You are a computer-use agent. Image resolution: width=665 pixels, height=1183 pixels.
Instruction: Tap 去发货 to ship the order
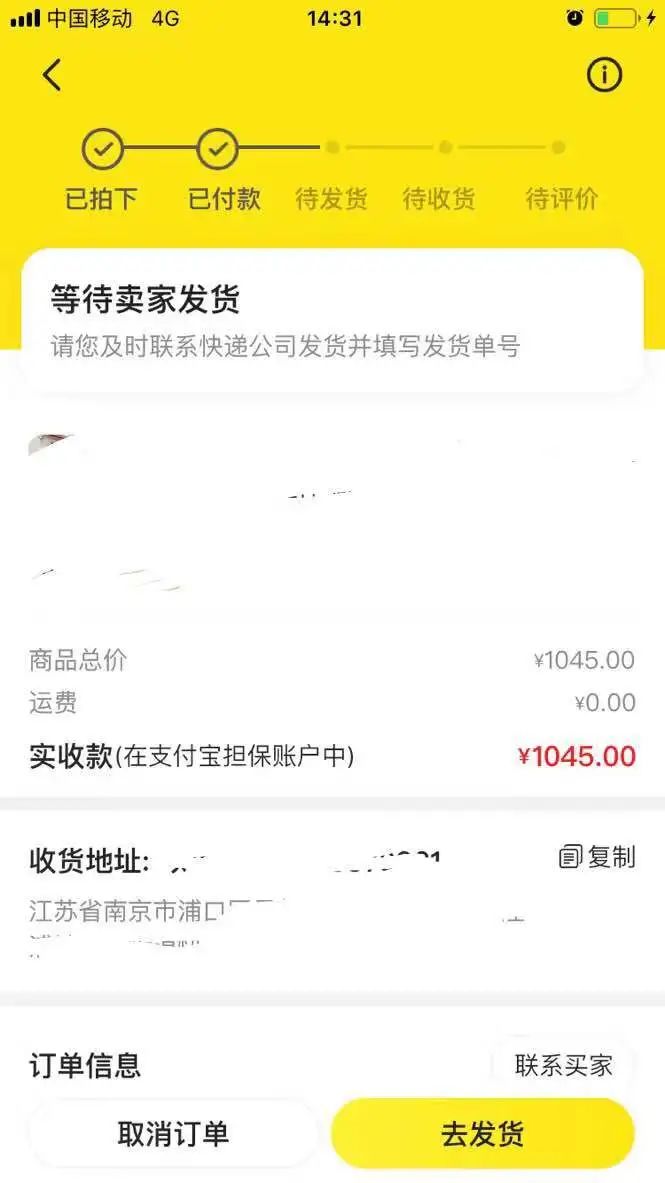[x=482, y=1134]
